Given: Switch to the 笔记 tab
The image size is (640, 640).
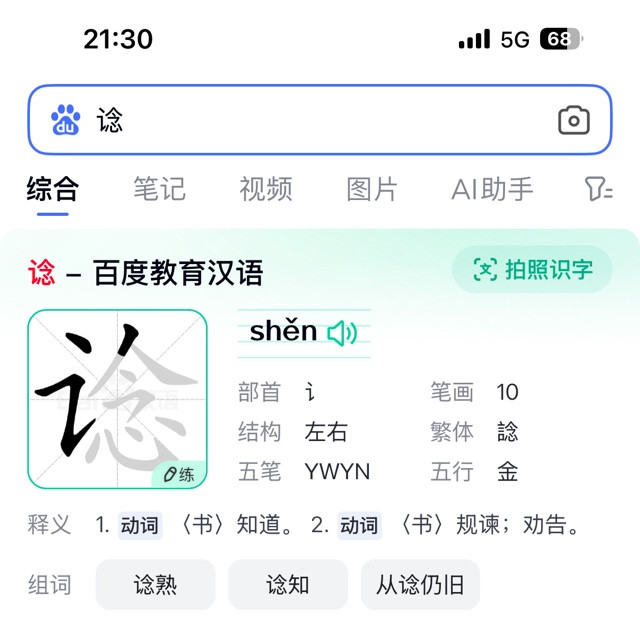Looking at the screenshot, I should coord(160,188).
